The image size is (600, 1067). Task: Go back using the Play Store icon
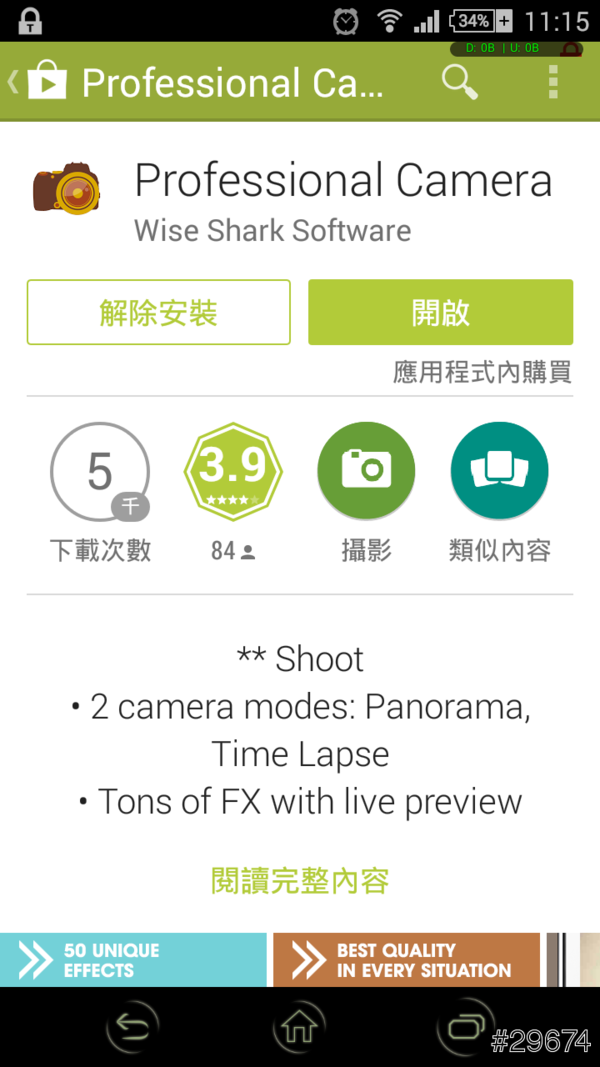coord(40,83)
